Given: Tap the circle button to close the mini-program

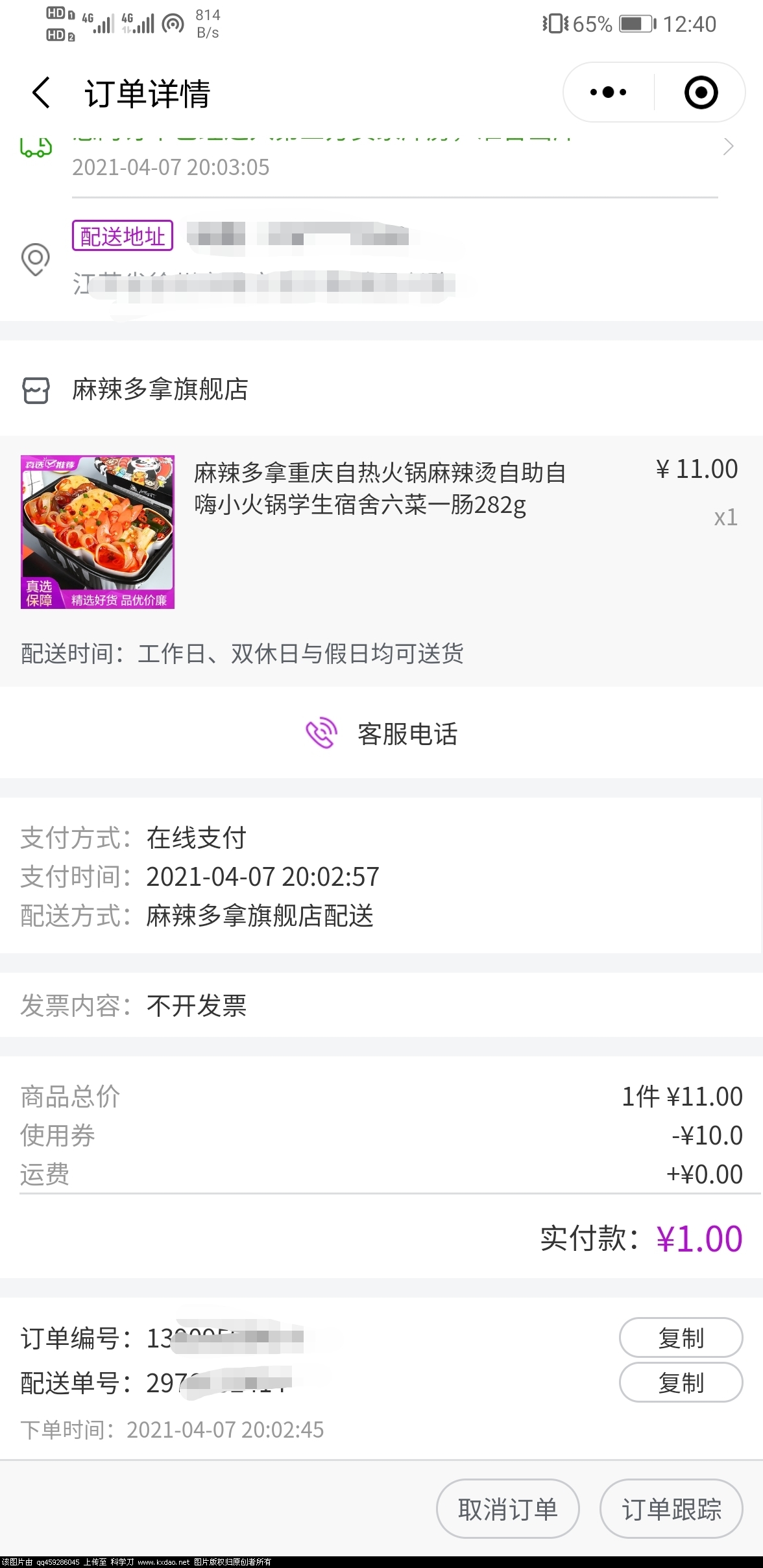Looking at the screenshot, I should tap(701, 92).
